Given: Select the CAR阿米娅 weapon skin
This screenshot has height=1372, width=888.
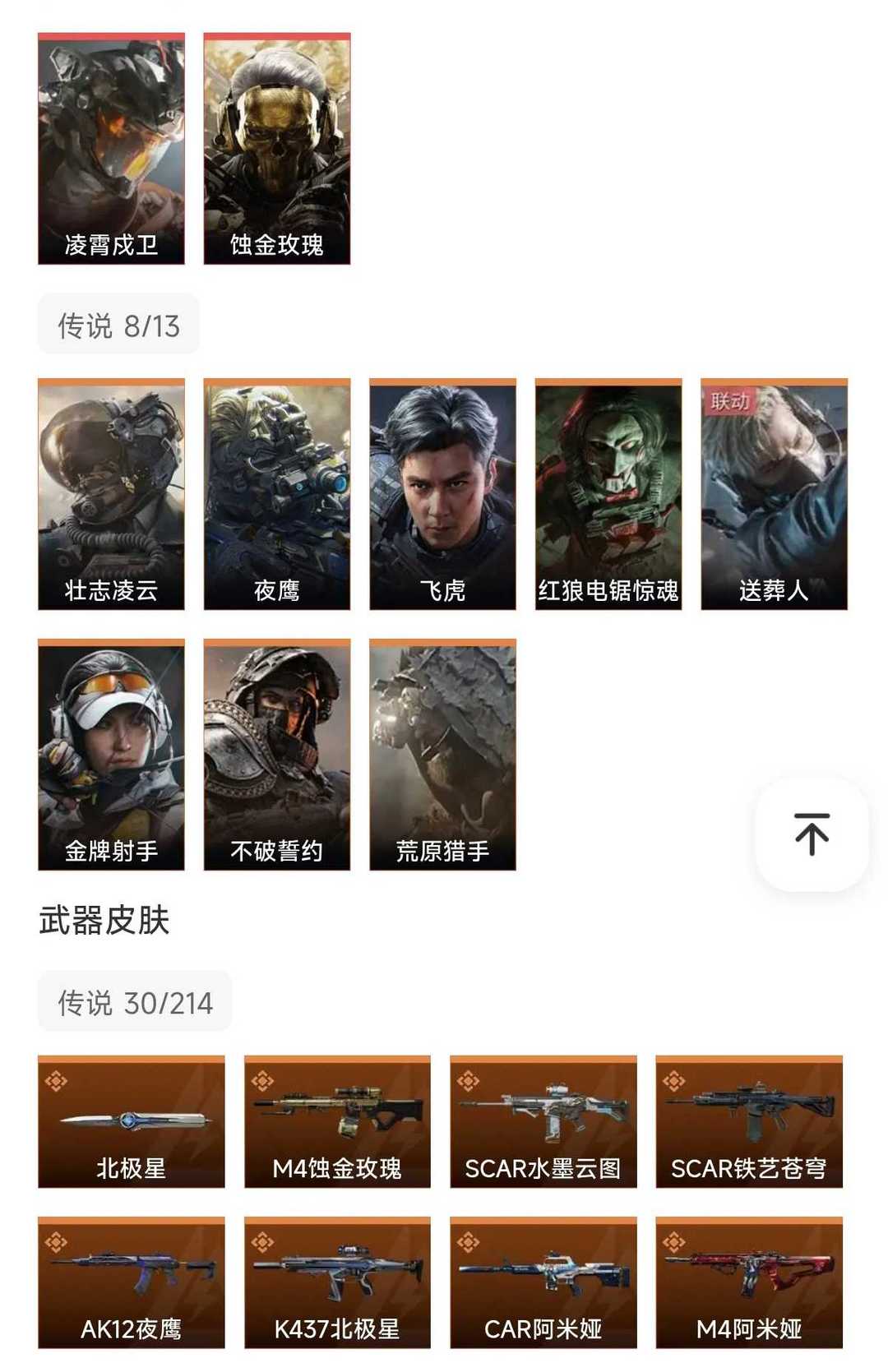Looking at the screenshot, I should (543, 1282).
